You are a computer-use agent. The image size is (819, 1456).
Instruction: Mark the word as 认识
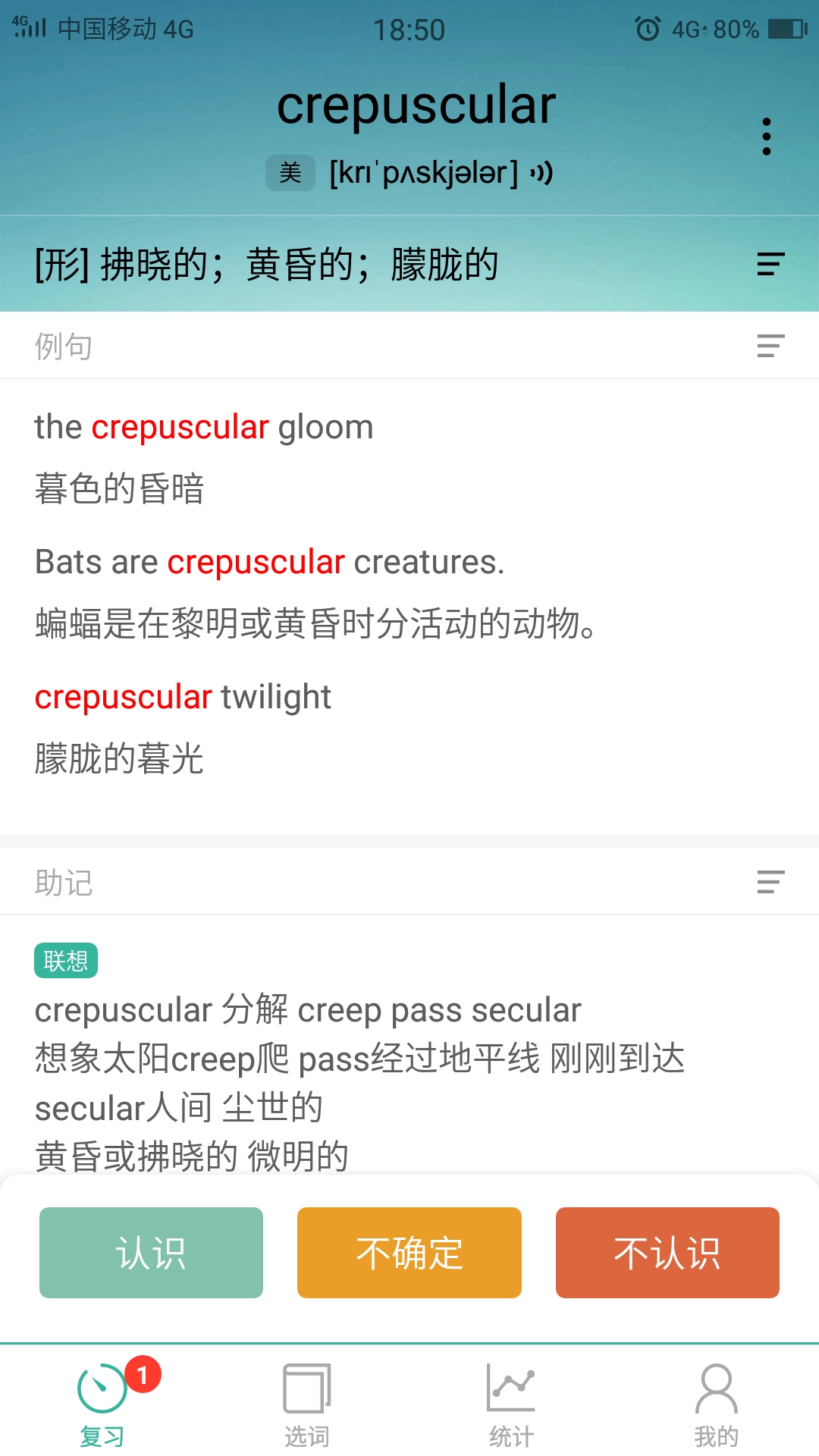coord(151,1253)
